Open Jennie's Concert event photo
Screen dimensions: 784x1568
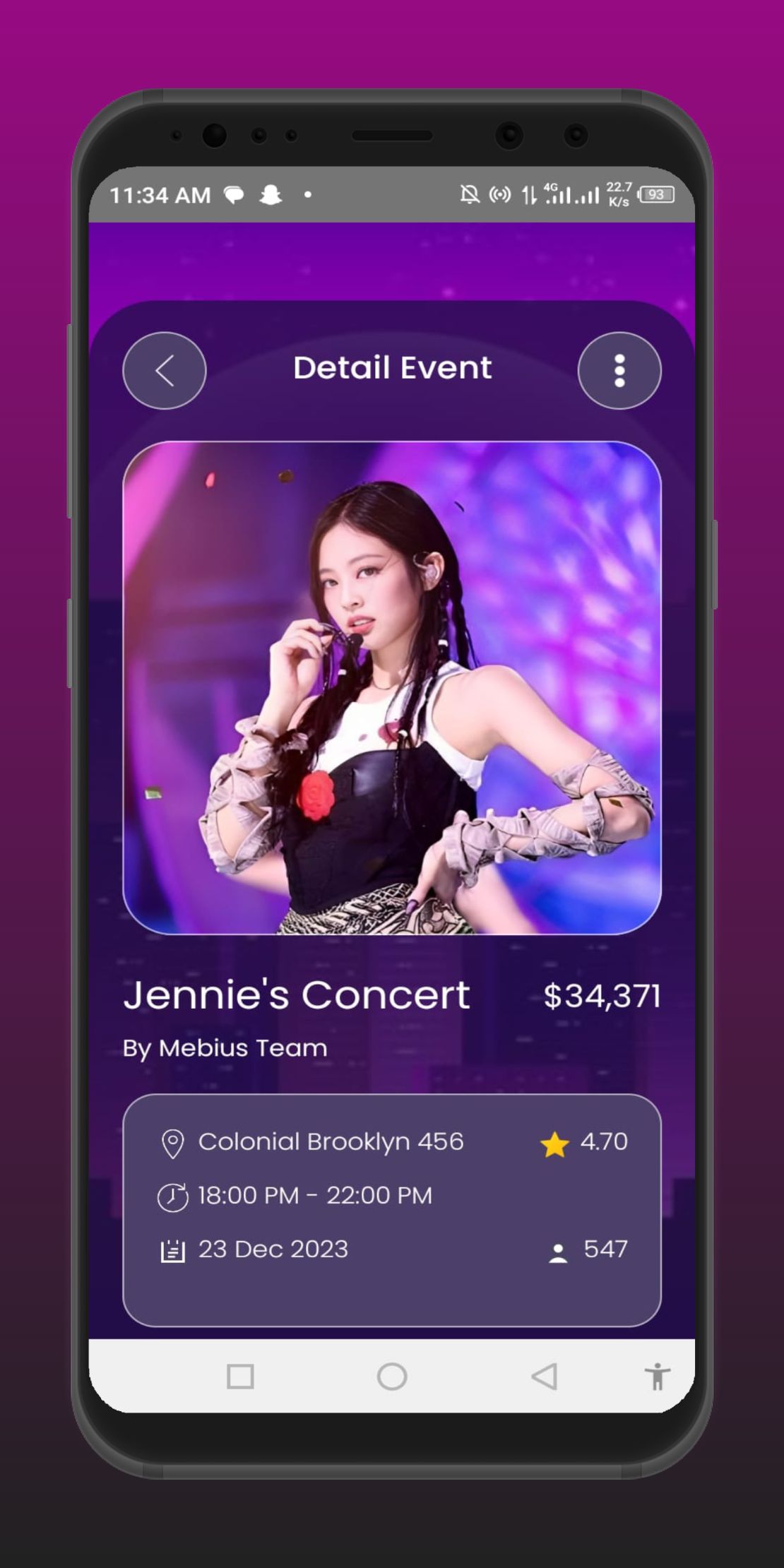tap(392, 687)
